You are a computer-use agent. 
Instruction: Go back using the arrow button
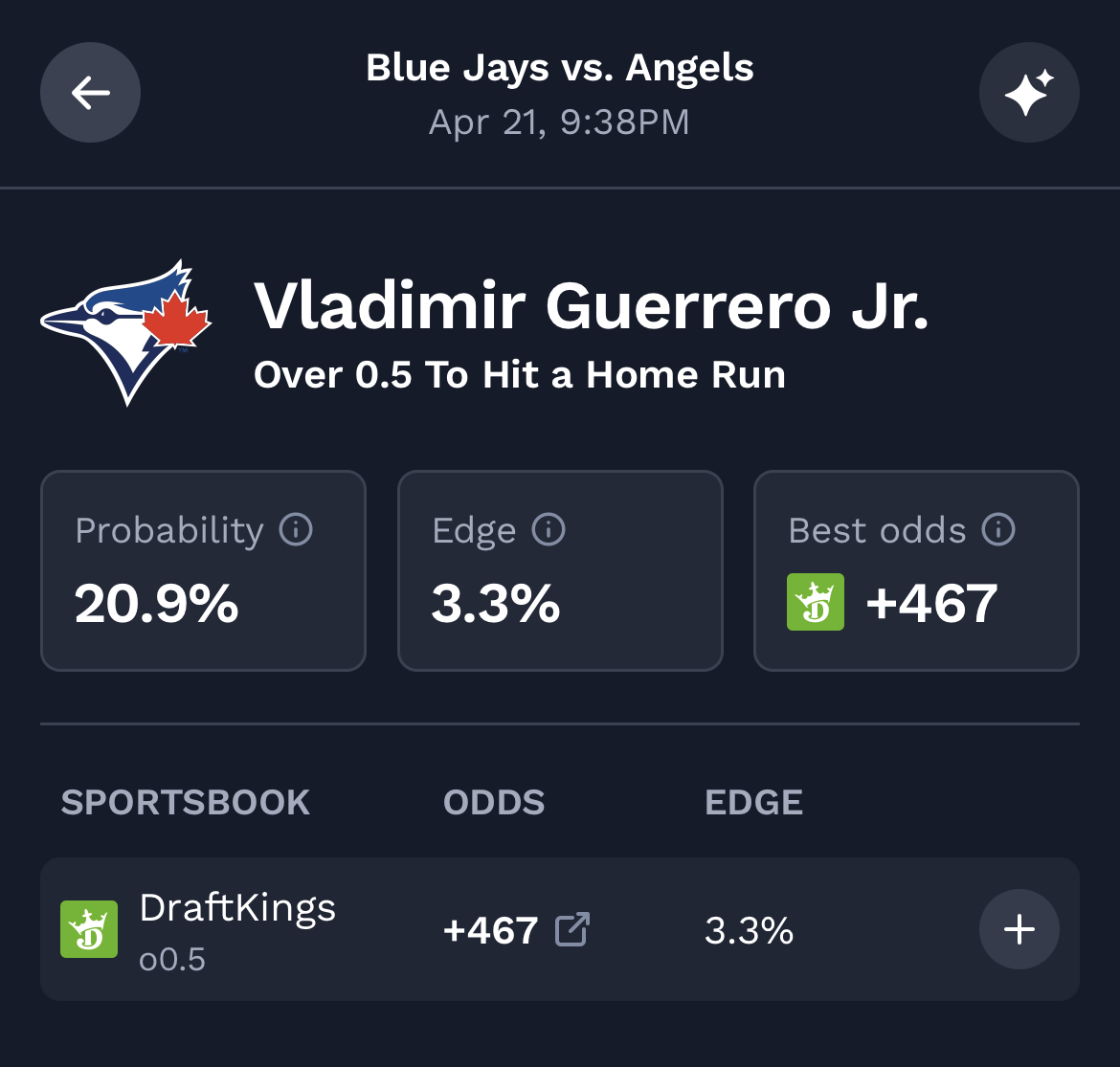pos(91,93)
